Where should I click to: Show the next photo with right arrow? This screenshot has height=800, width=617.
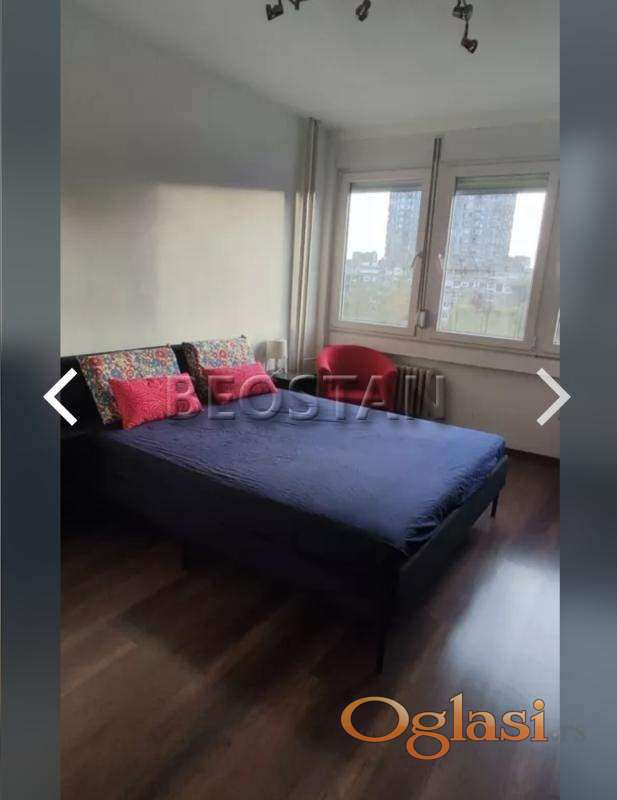[x=553, y=397]
